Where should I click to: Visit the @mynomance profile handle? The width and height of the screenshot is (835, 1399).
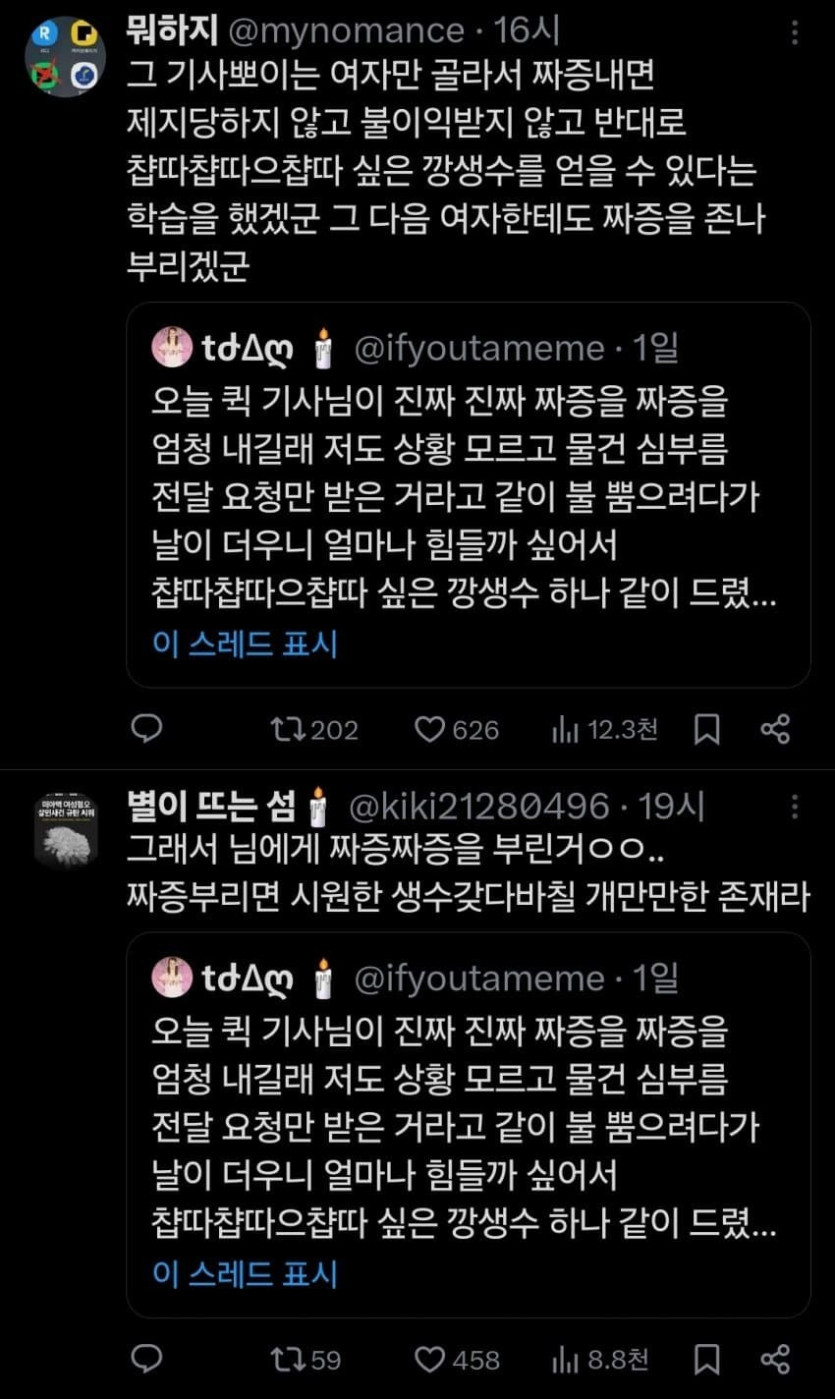coord(347,31)
